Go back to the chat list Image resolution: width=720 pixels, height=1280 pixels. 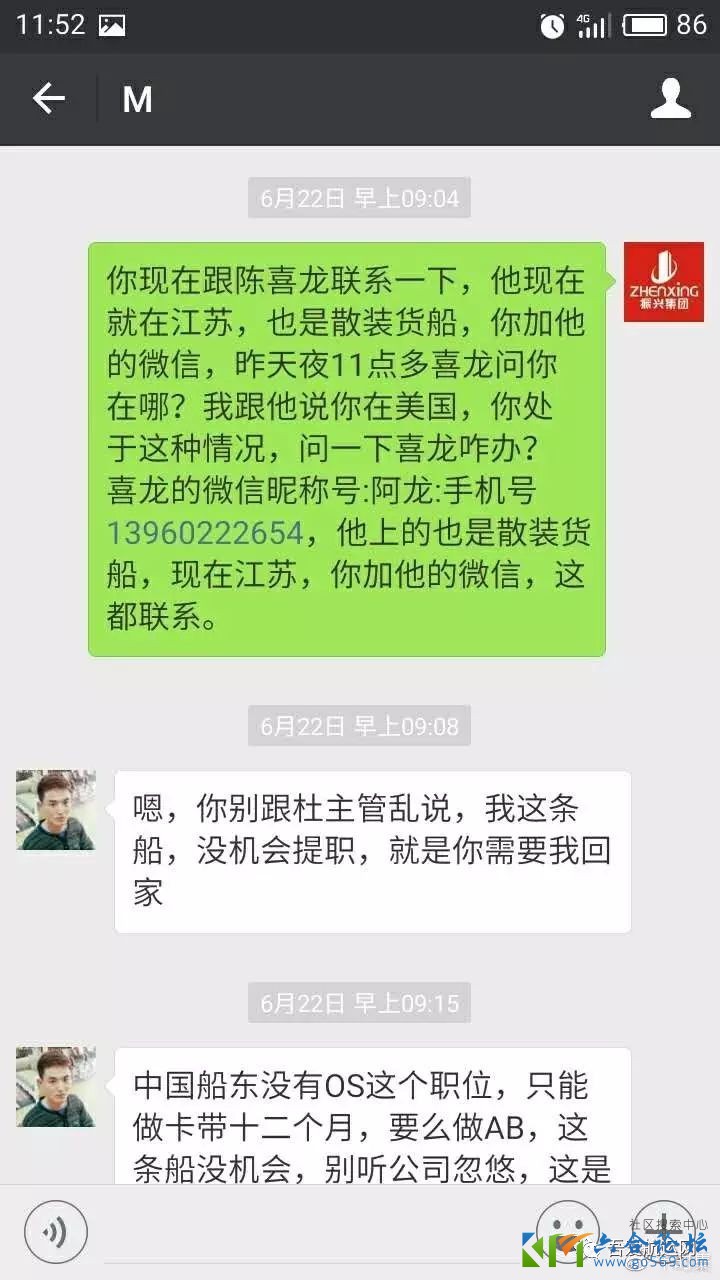point(48,99)
